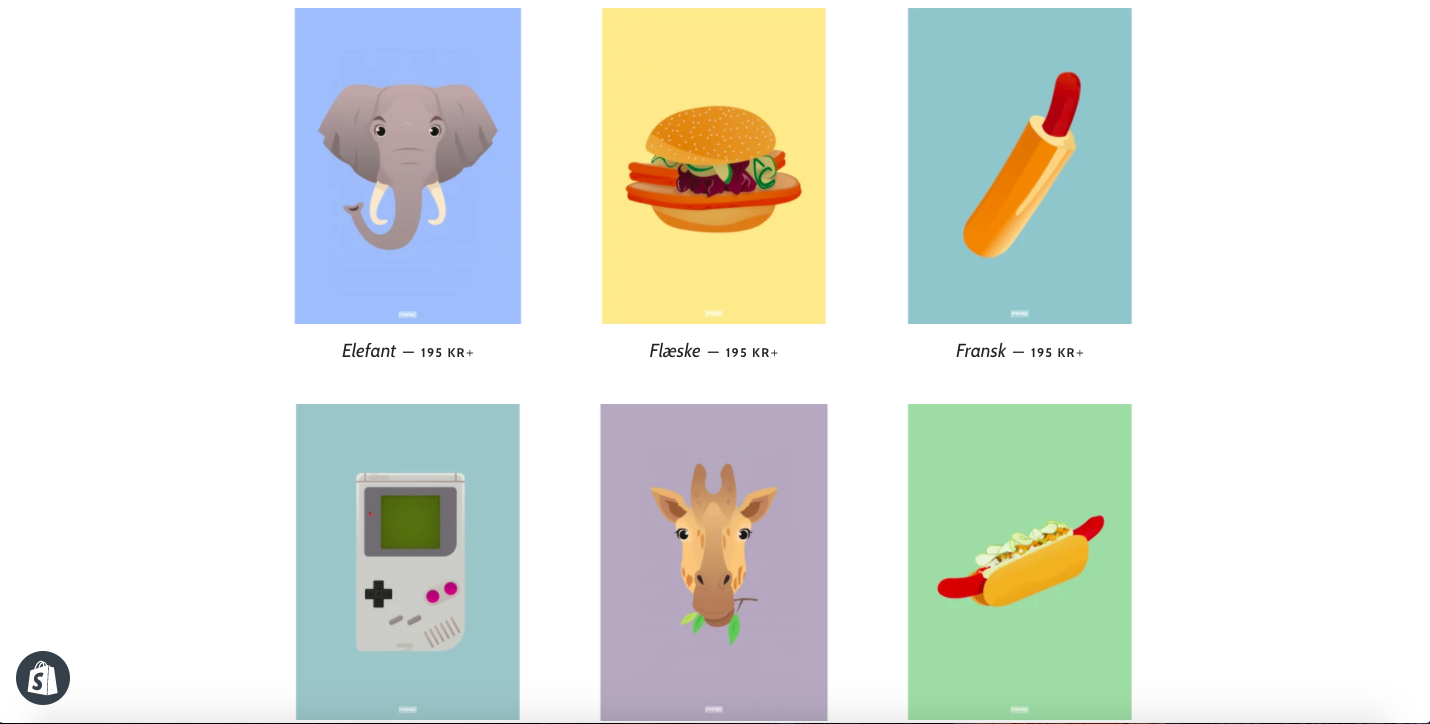Select the Fransk hotdog poster
Image resolution: width=1430 pixels, height=724 pixels.
click(x=1019, y=166)
